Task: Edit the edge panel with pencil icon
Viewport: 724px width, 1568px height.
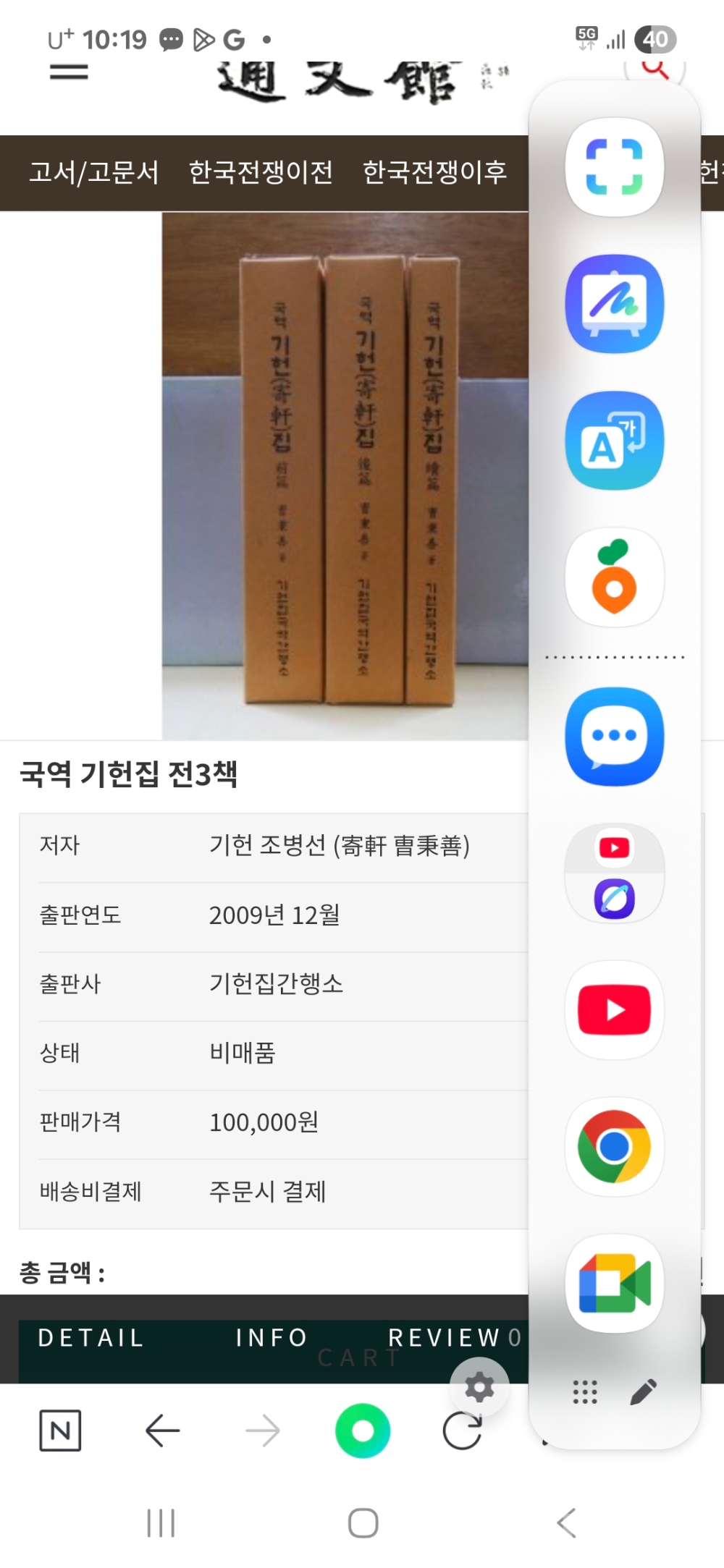Action: [x=644, y=1391]
